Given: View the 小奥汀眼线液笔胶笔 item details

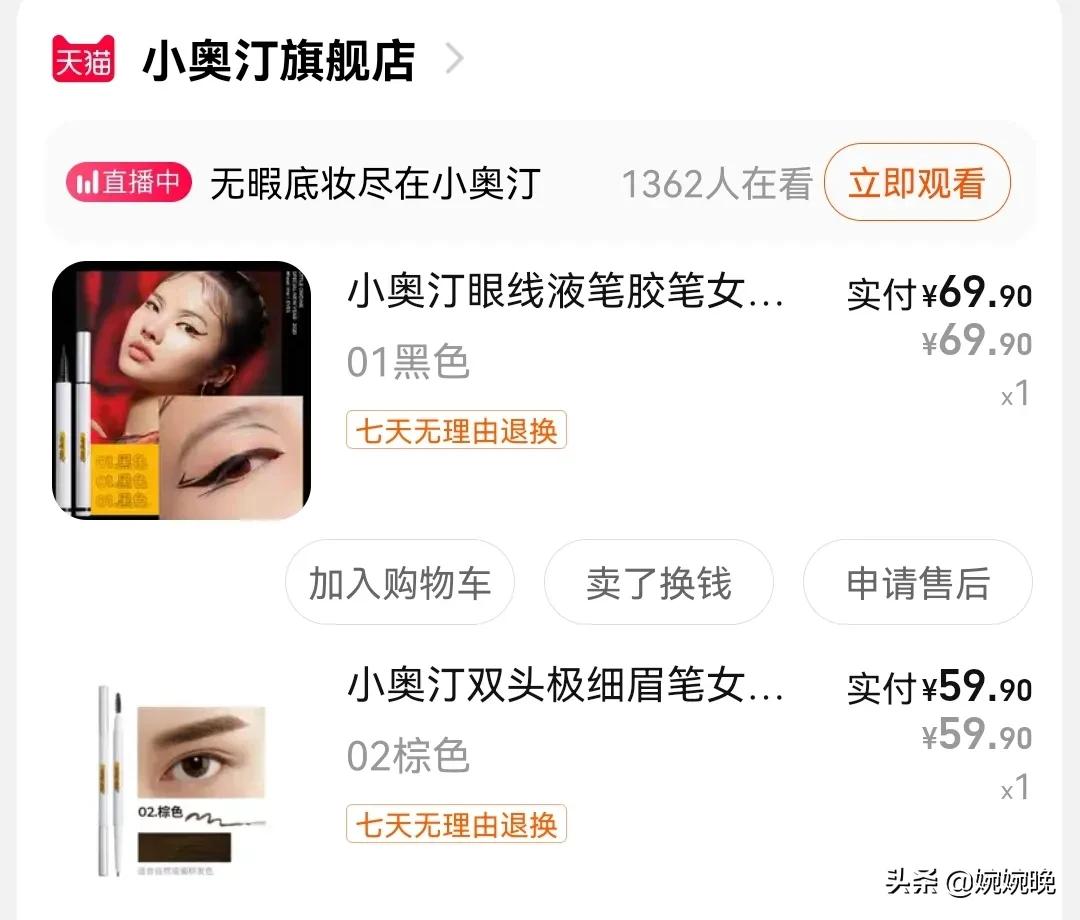Looking at the screenshot, I should pos(565,294).
